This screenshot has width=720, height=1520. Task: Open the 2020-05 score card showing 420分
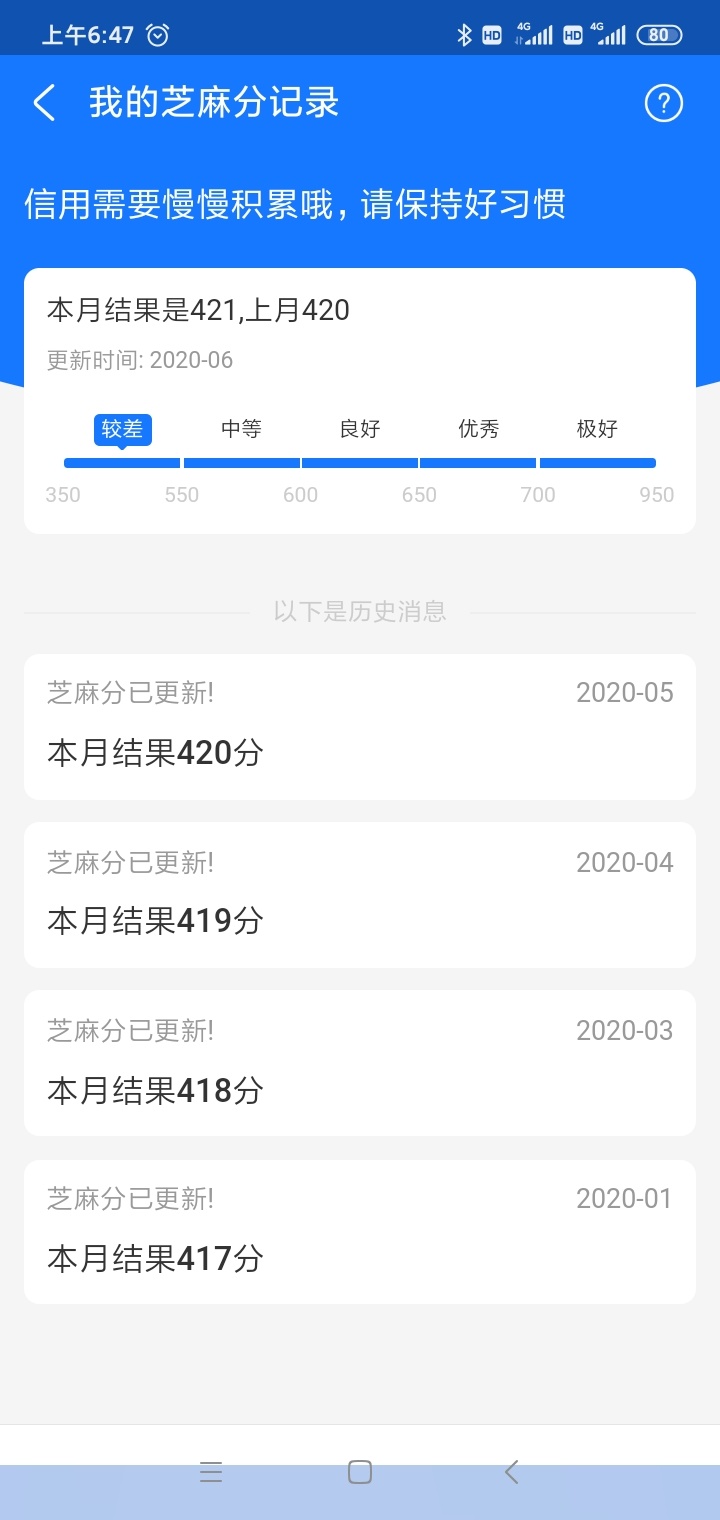click(360, 727)
